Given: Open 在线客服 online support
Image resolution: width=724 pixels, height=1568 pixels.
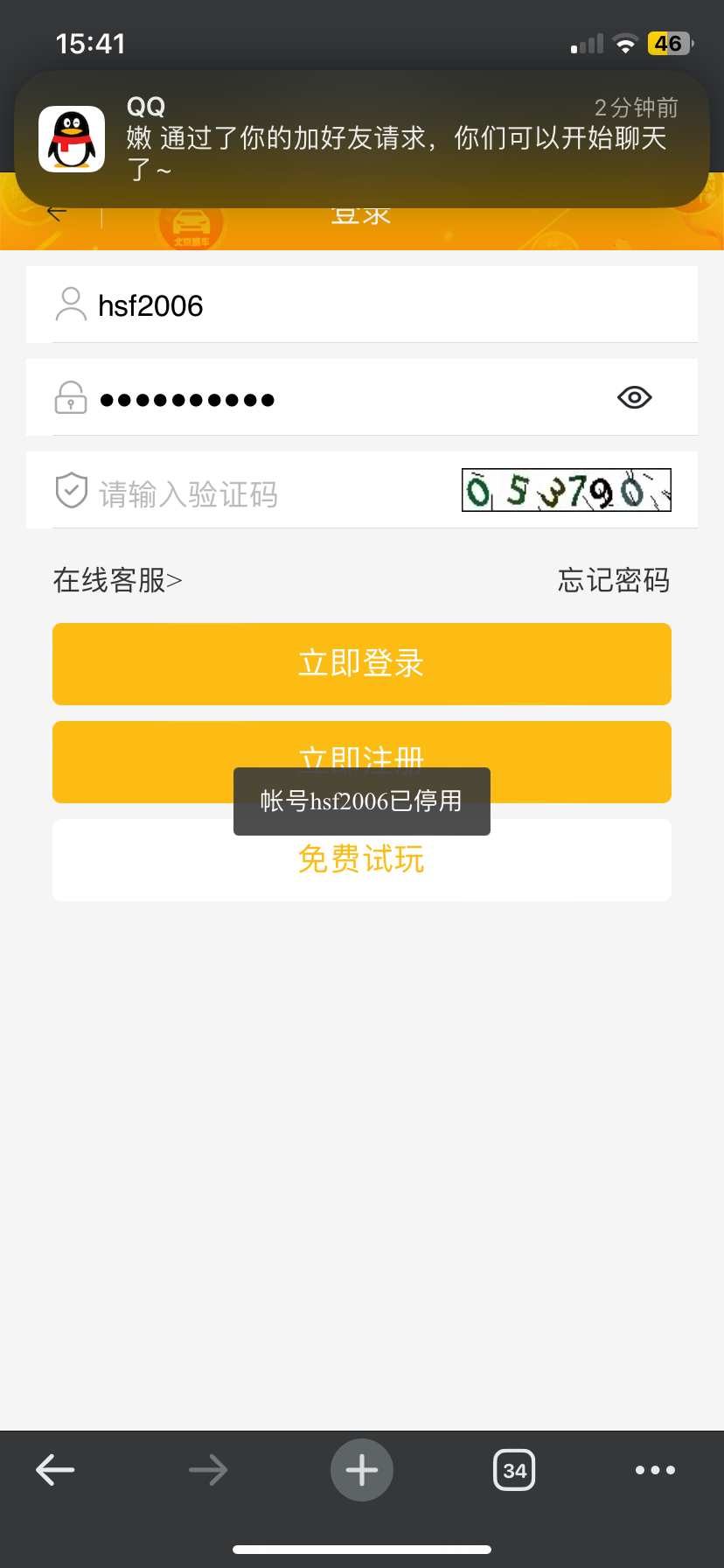Looking at the screenshot, I should (x=117, y=580).
